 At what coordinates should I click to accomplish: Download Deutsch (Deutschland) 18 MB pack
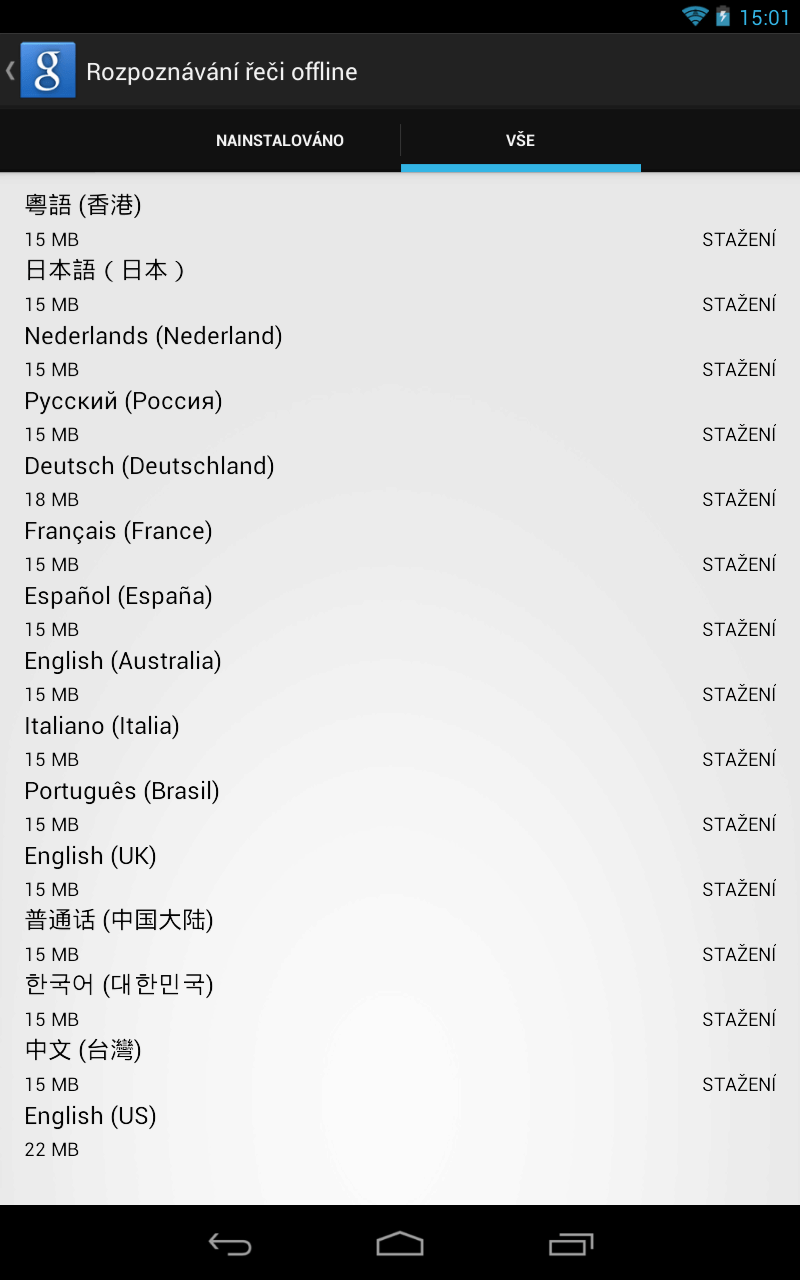[x=739, y=499]
